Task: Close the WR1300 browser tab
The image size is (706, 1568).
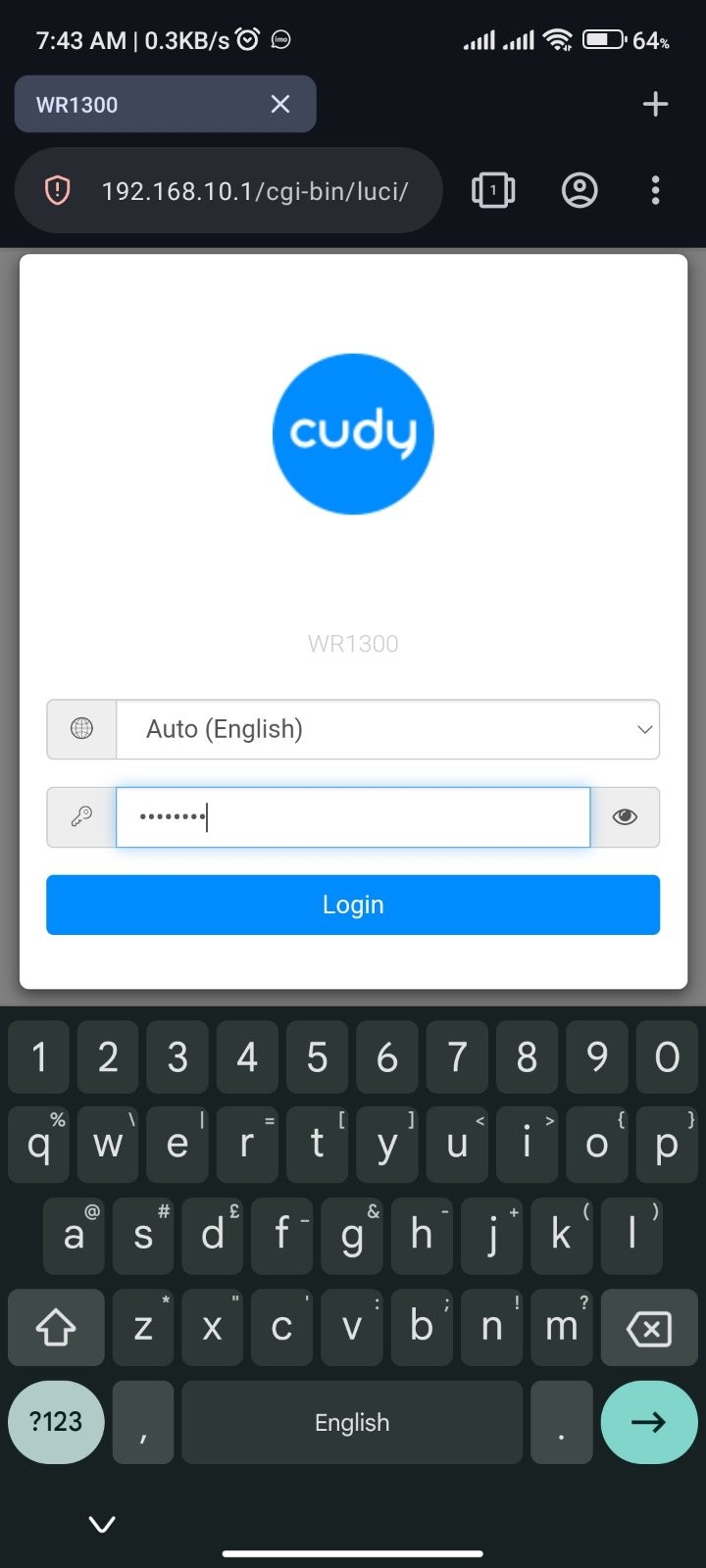Action: tap(279, 104)
